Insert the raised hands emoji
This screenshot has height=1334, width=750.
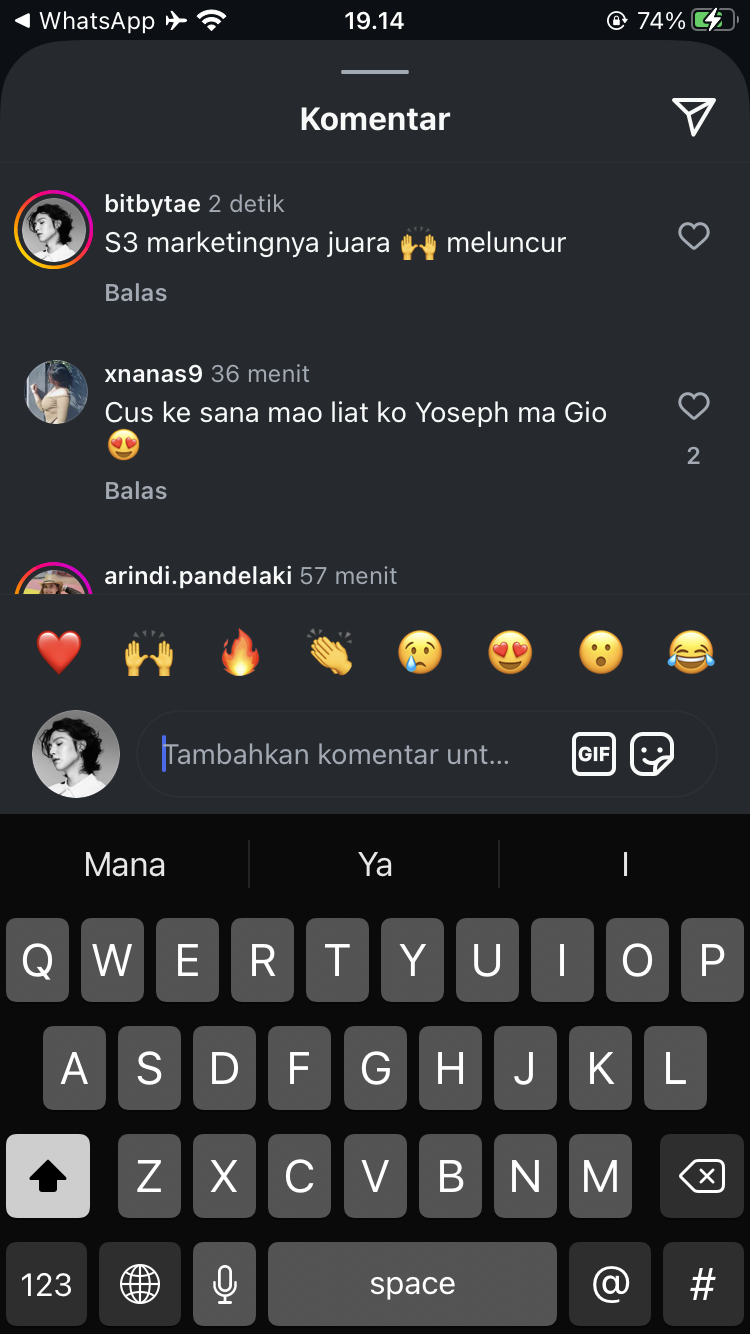tap(149, 654)
